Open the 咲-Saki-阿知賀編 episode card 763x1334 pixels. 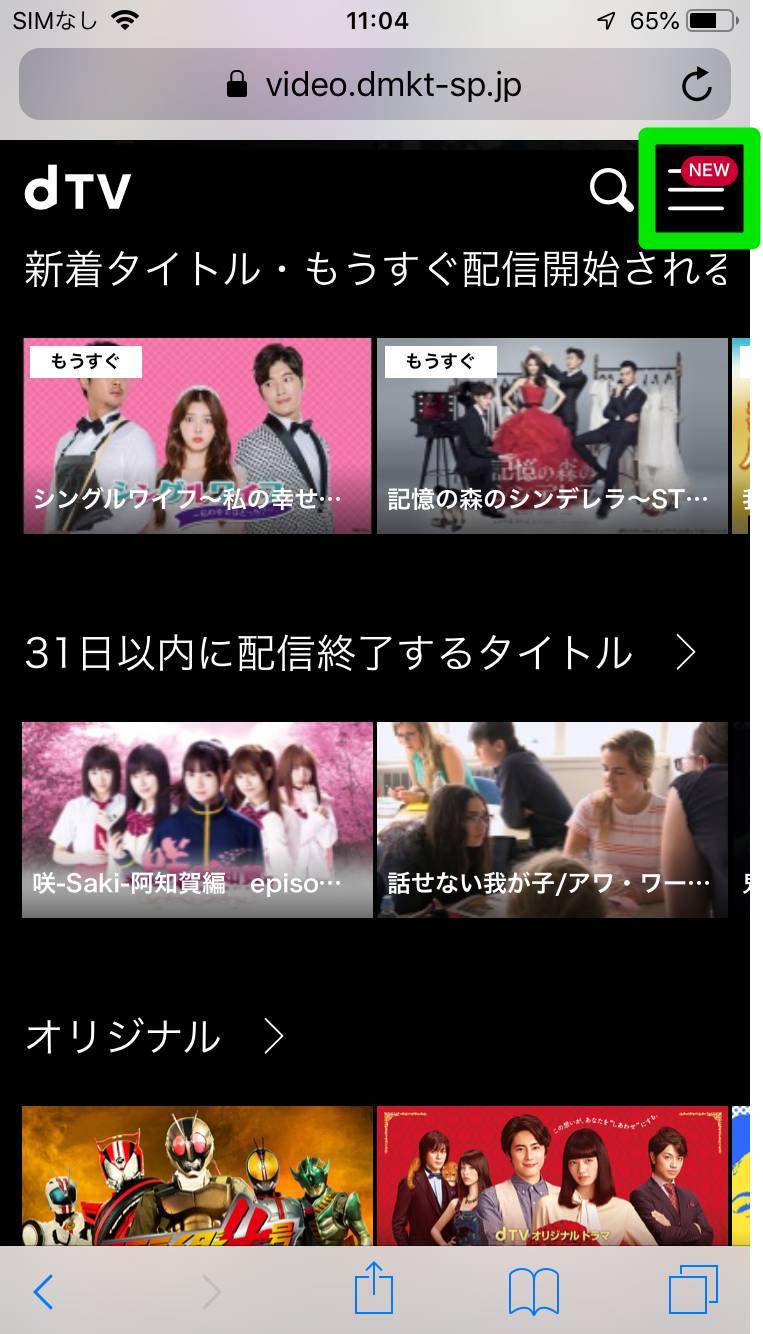[197, 820]
